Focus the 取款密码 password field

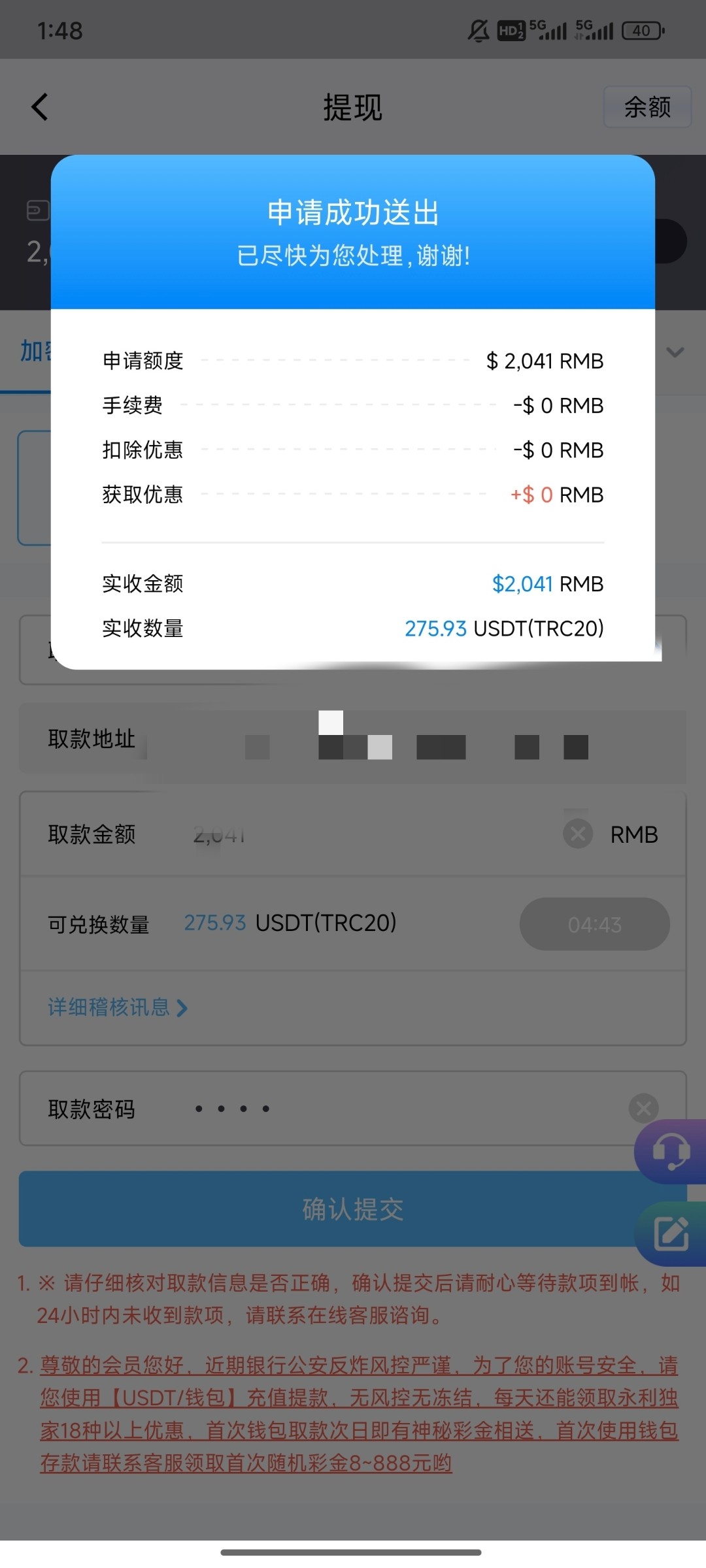pos(392,1109)
